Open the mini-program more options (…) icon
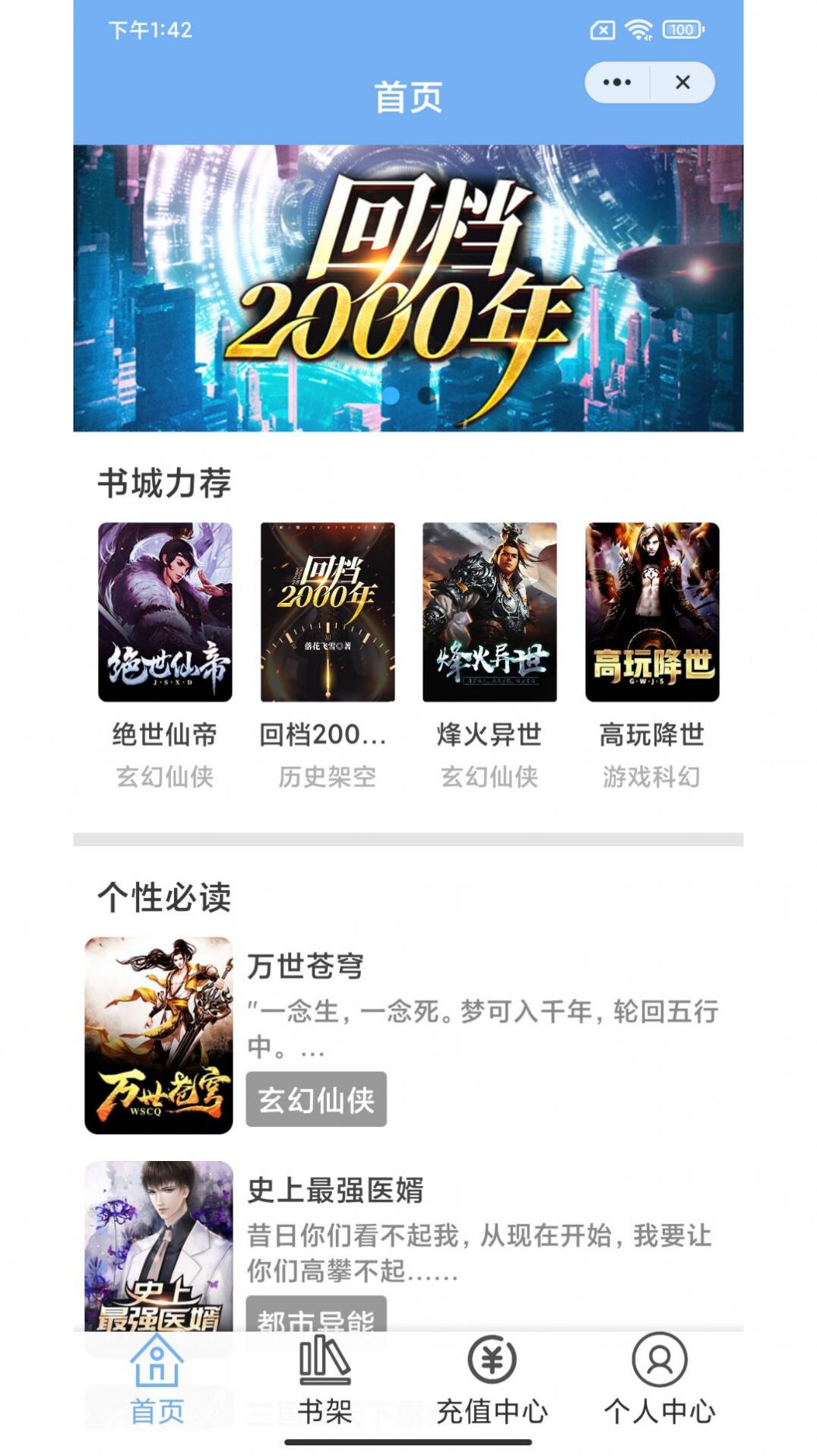 [x=617, y=81]
